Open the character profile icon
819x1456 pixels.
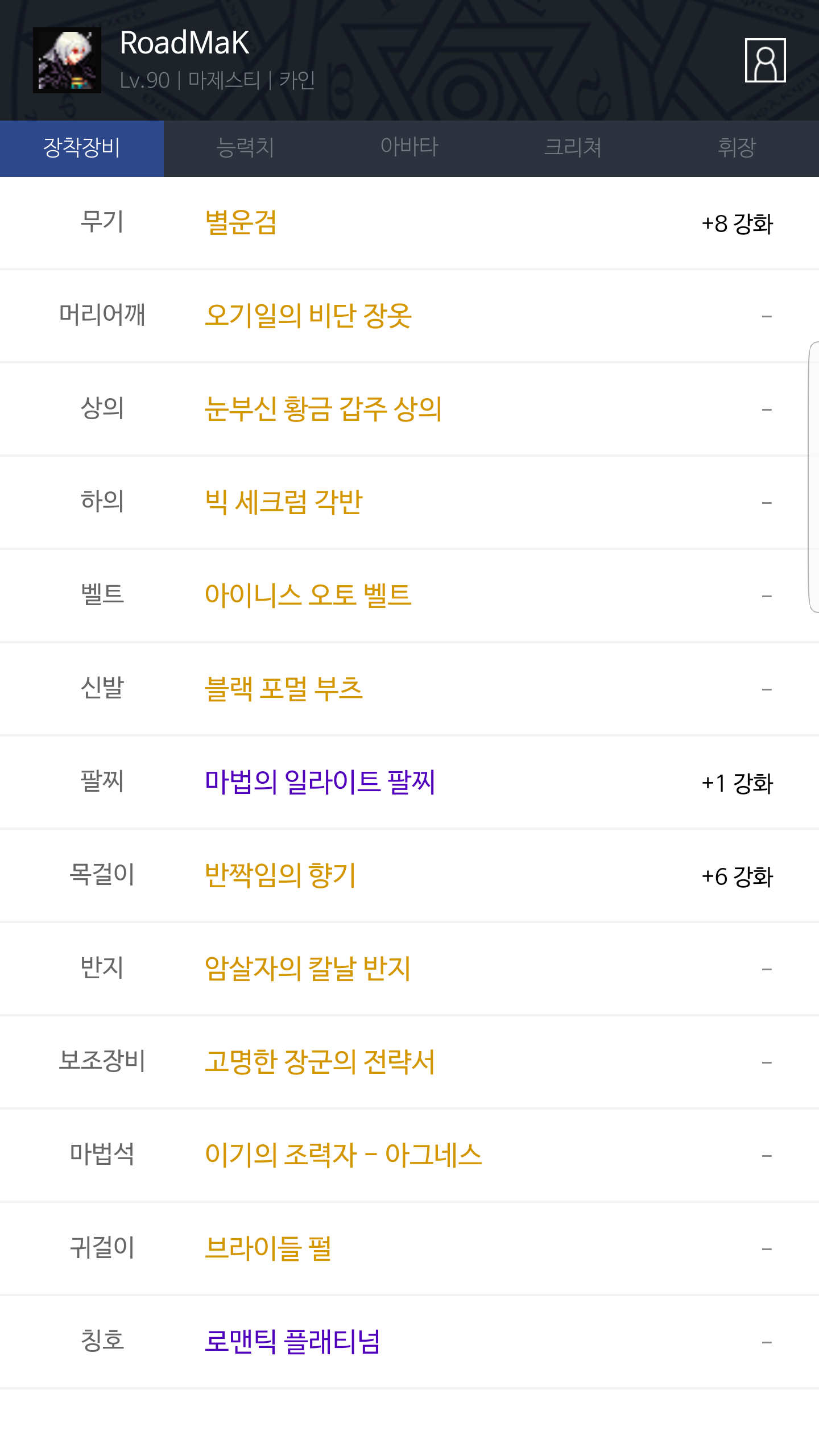pos(765,60)
